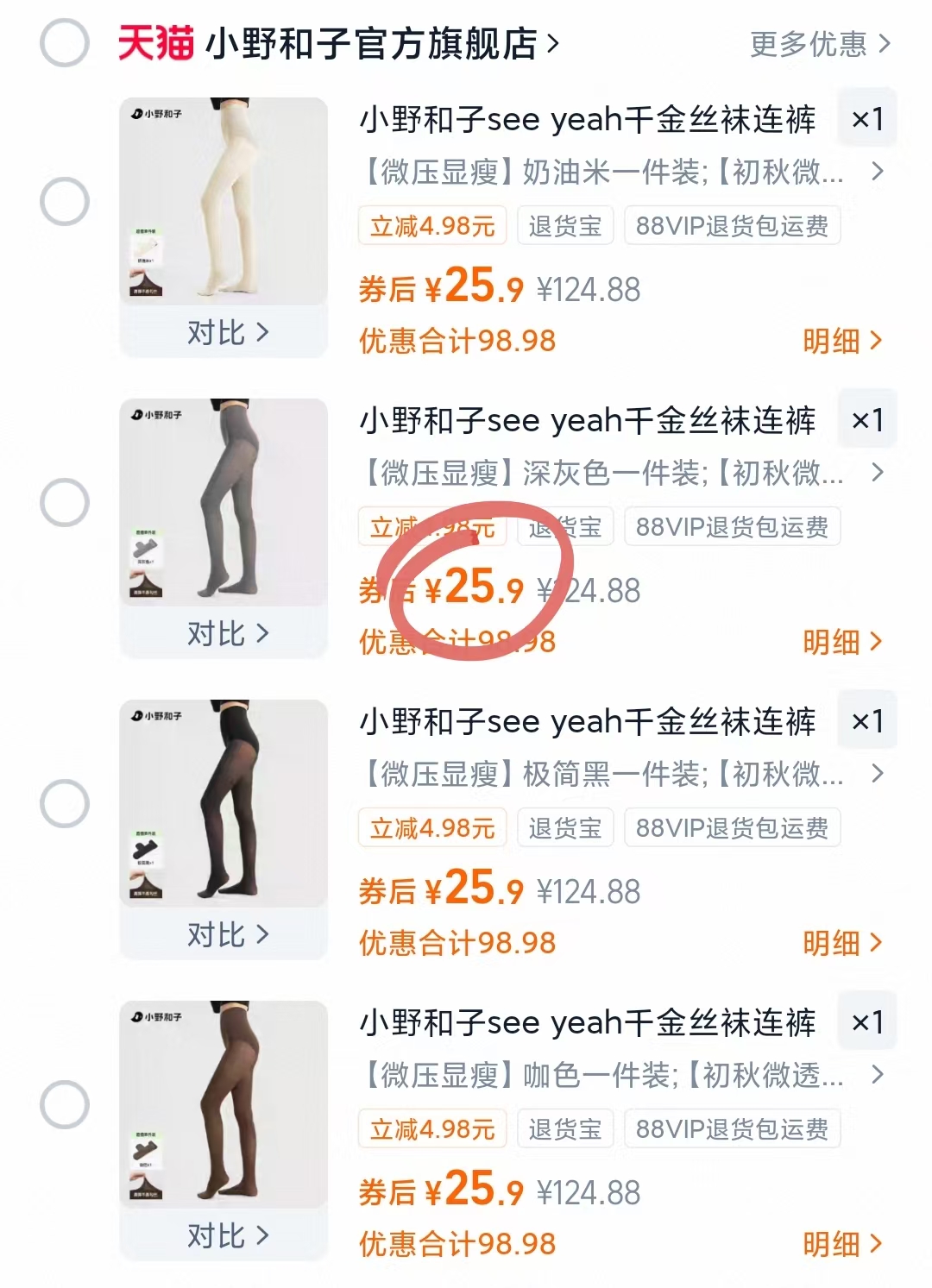Click the 88VIP退货包运费 tag on gray tights
Viewport: 932px width, 1288px height.
pyautogui.click(x=731, y=526)
